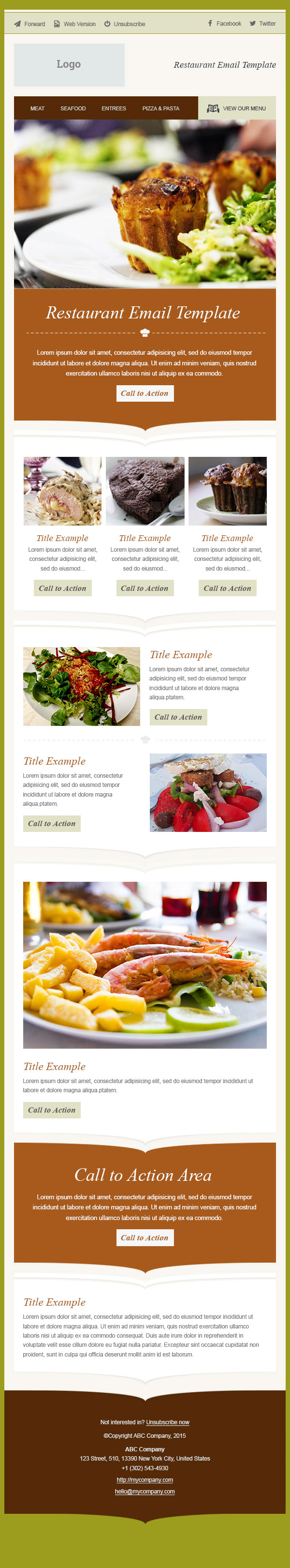This screenshot has height=1568, width=290.
Task: Tap the Forward link in the top bar
Action: pos(30,24)
